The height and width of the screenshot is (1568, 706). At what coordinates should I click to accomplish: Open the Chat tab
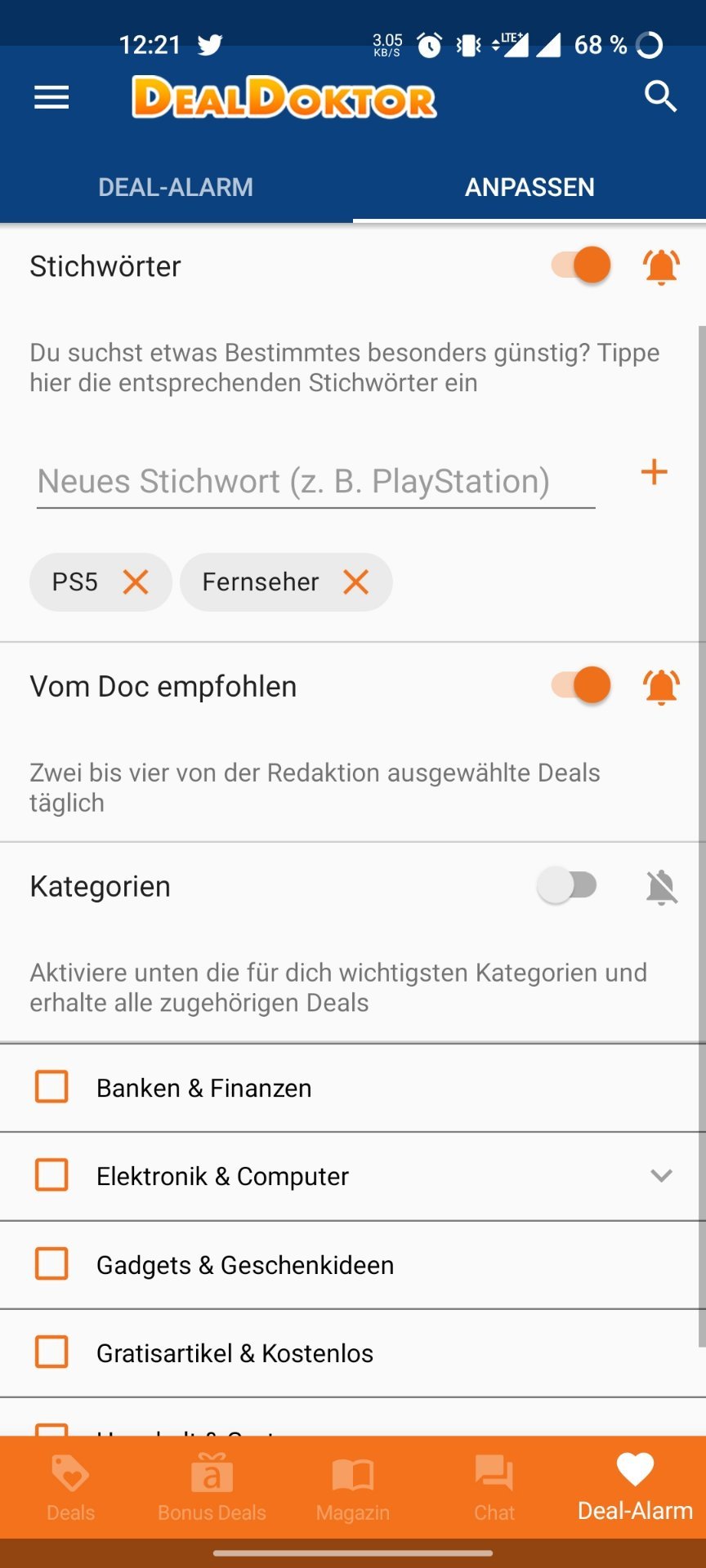click(x=494, y=1488)
